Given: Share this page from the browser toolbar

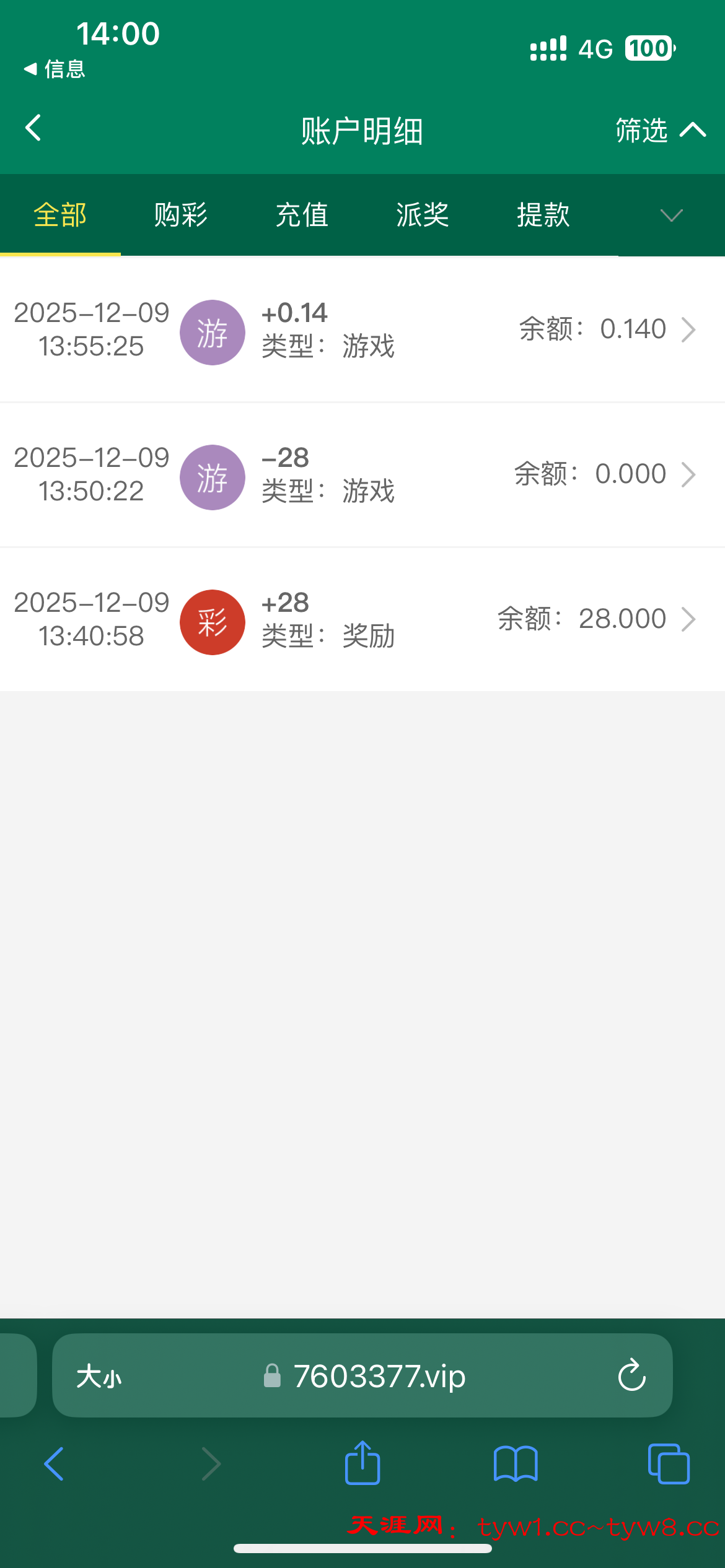Looking at the screenshot, I should 362,1464.
